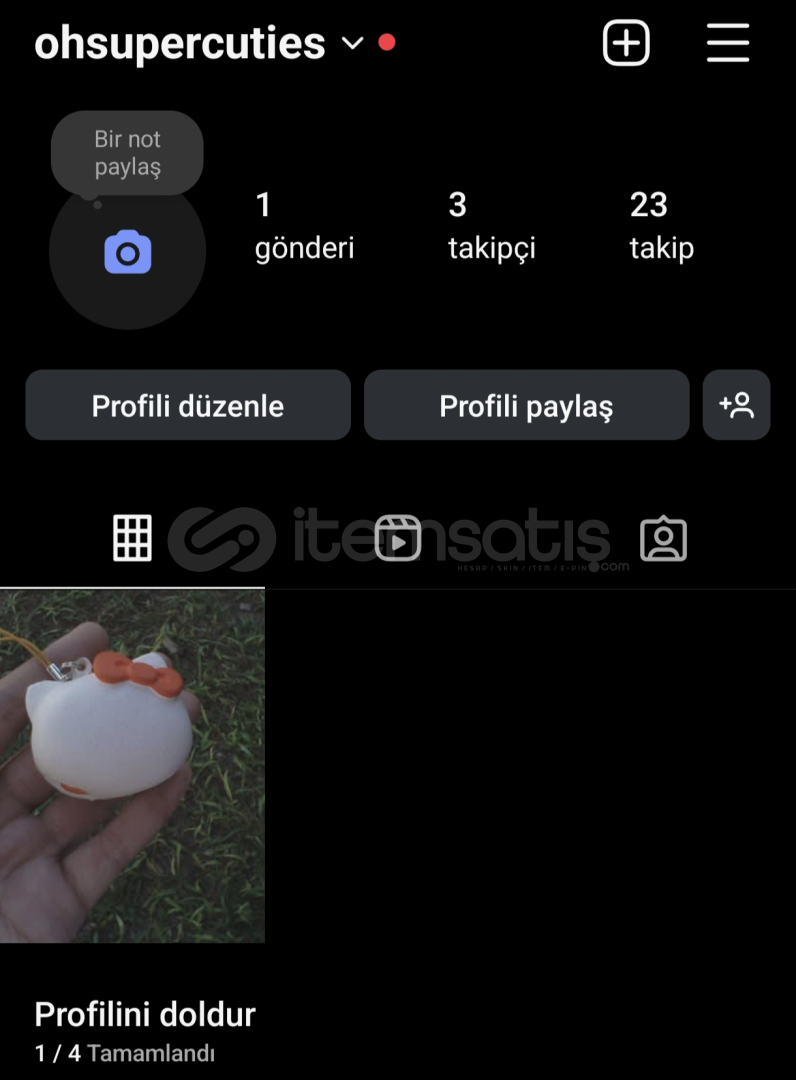Switch to the Reels tab
This screenshot has height=1080, width=796.
(x=397, y=539)
